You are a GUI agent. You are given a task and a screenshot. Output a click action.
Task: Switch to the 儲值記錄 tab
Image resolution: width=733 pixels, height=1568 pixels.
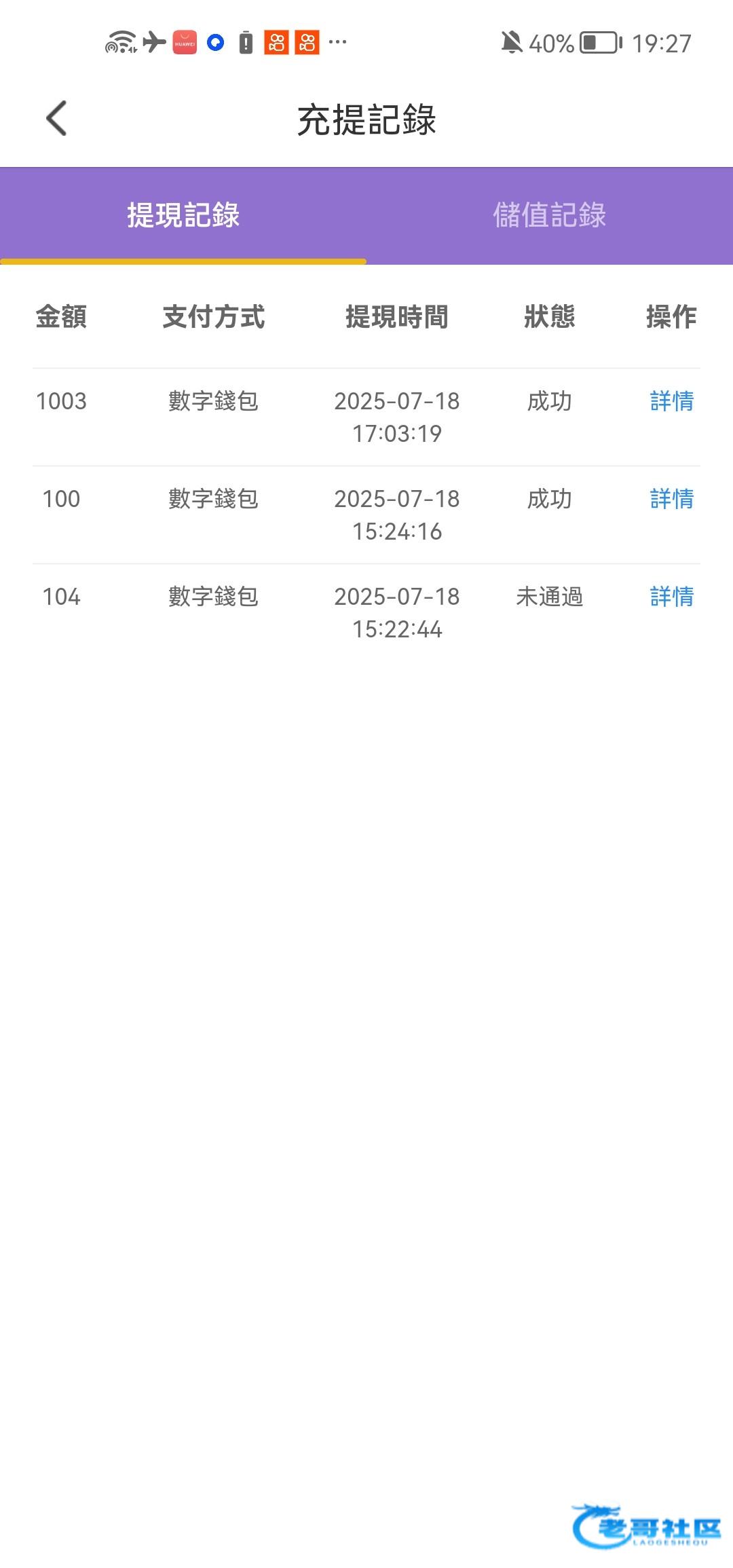550,215
